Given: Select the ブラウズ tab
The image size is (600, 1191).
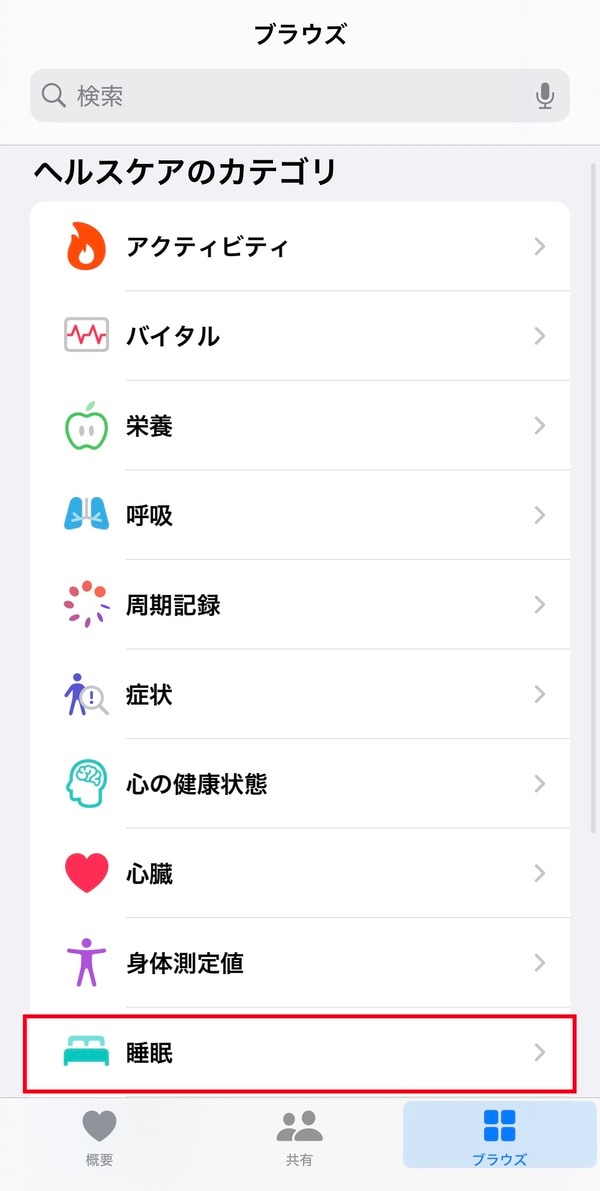Looking at the screenshot, I should pyautogui.click(x=499, y=1137).
